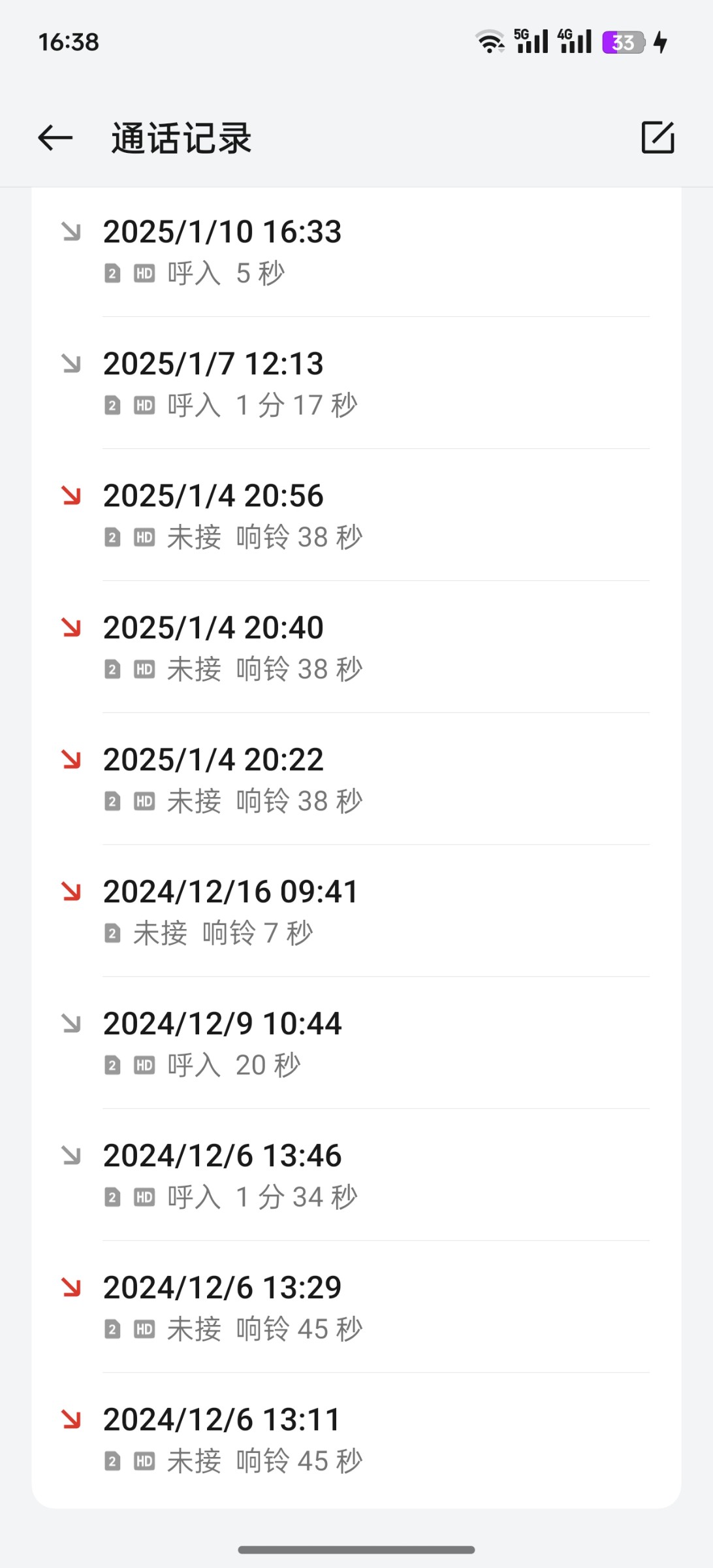Screen dimensions: 713x1568
Task: View the 2025/1/4 20:22 missed call
Action: [356, 779]
